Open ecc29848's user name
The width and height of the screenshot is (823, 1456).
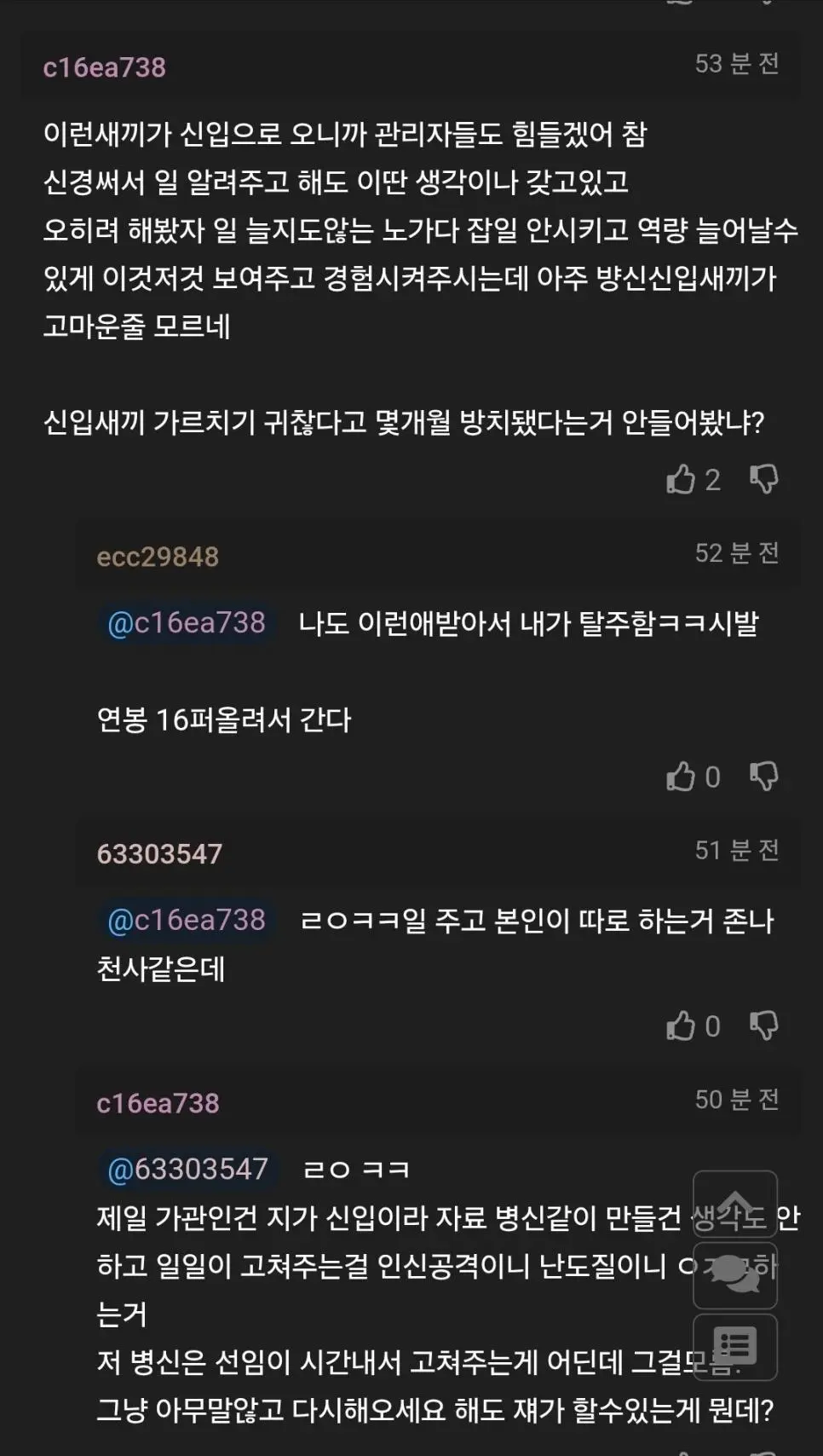(158, 557)
